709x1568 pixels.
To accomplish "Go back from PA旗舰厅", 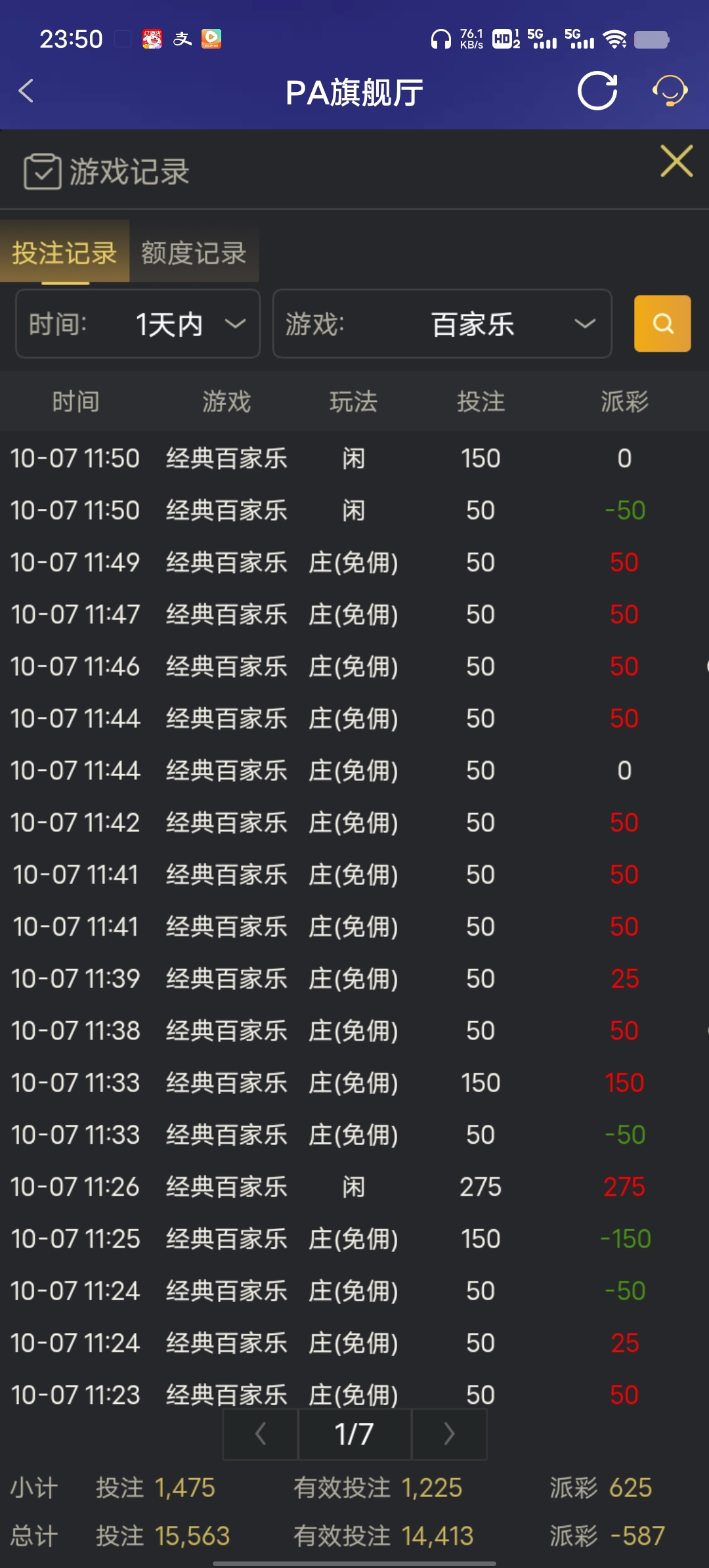I will 26,91.
